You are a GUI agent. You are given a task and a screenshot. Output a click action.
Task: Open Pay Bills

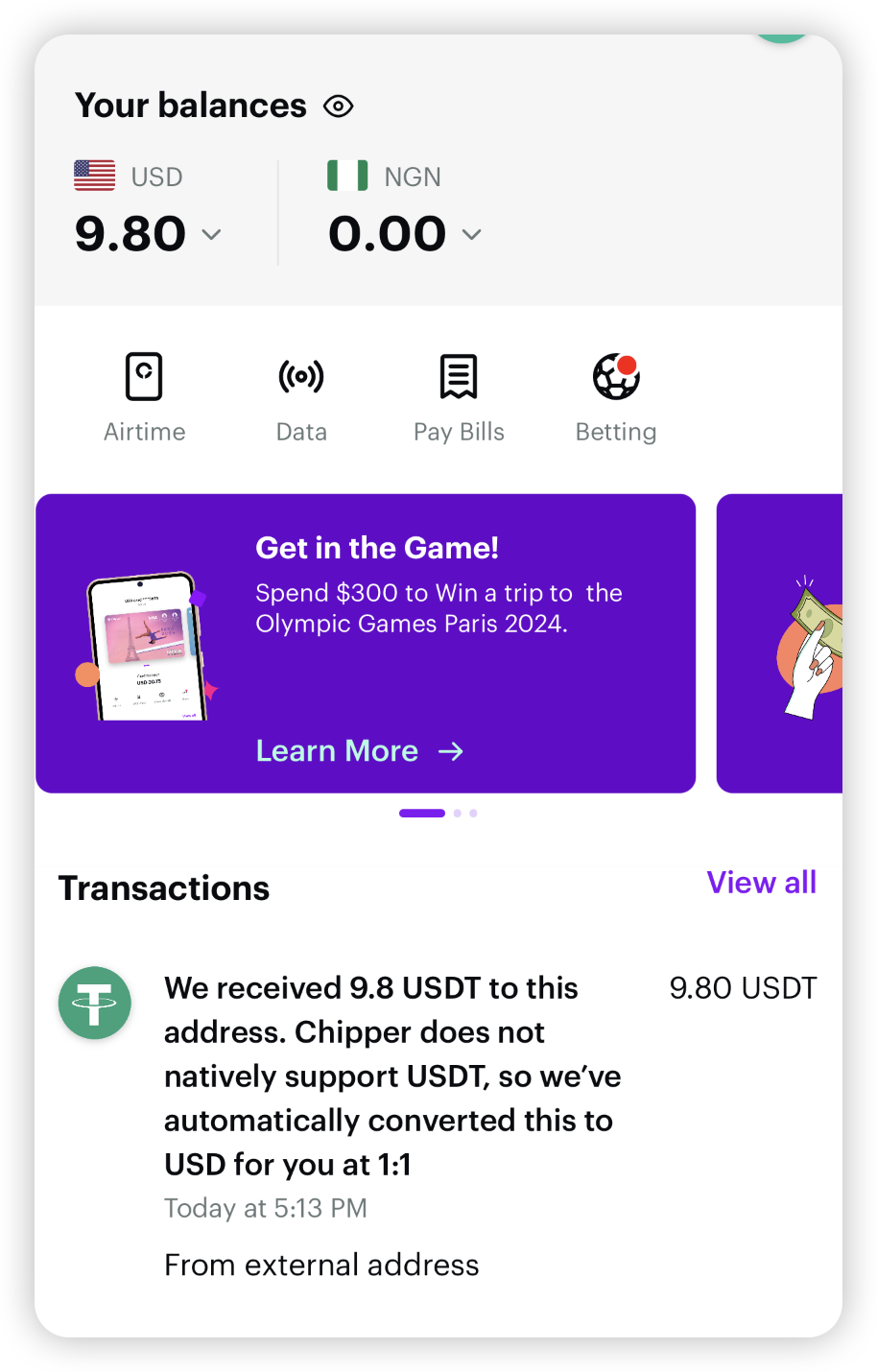[459, 397]
